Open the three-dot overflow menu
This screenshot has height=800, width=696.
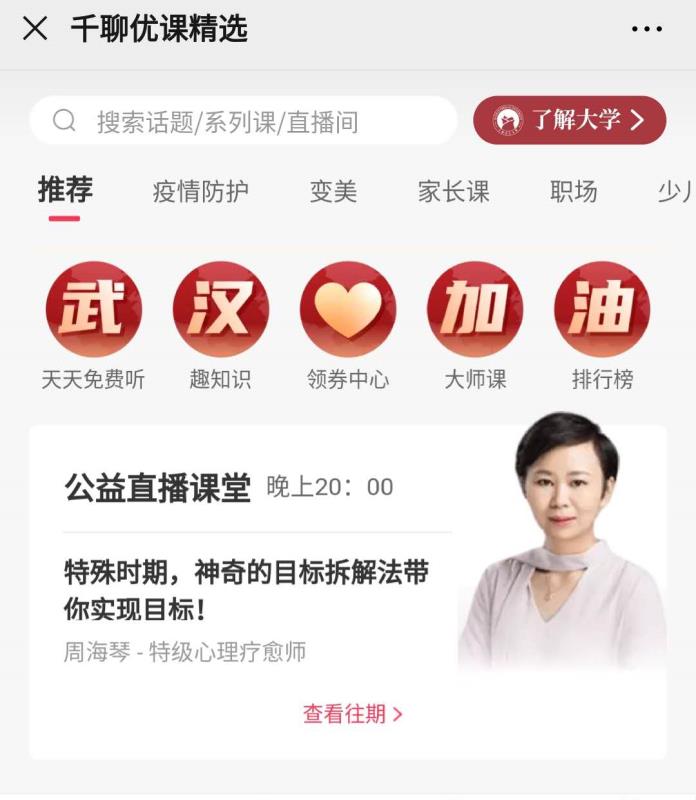647,29
